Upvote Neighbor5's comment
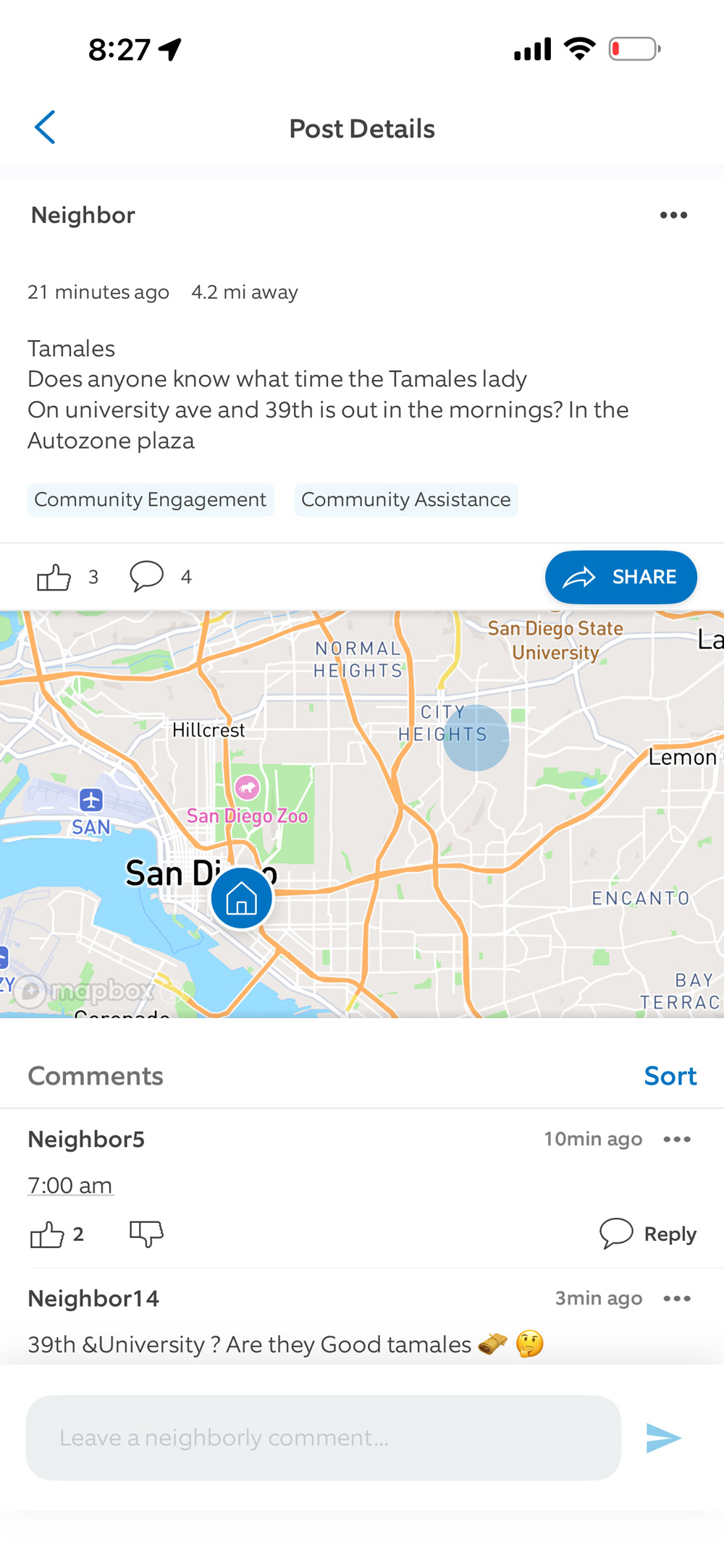724x1568 pixels. 47,1234
